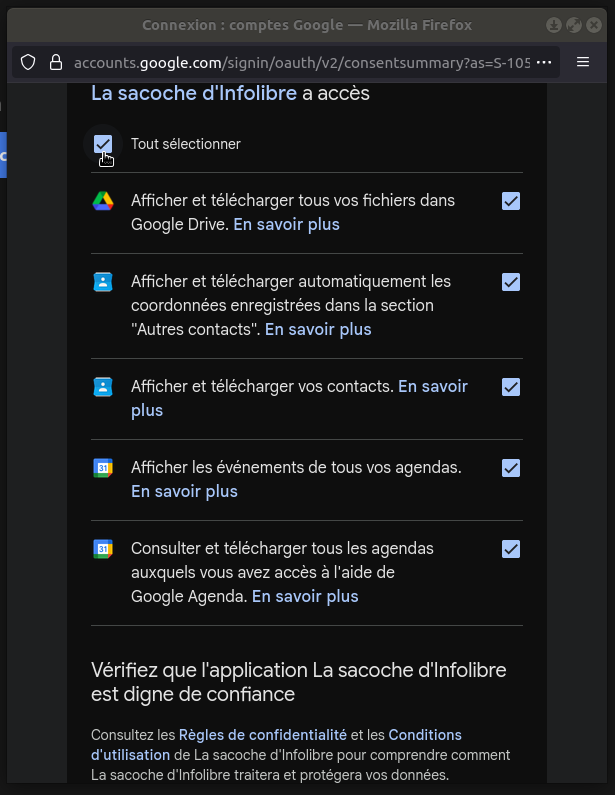Screen dimensions: 615x795
Task: Toggle the Tout sélectionner checkbox
Action: [103, 144]
